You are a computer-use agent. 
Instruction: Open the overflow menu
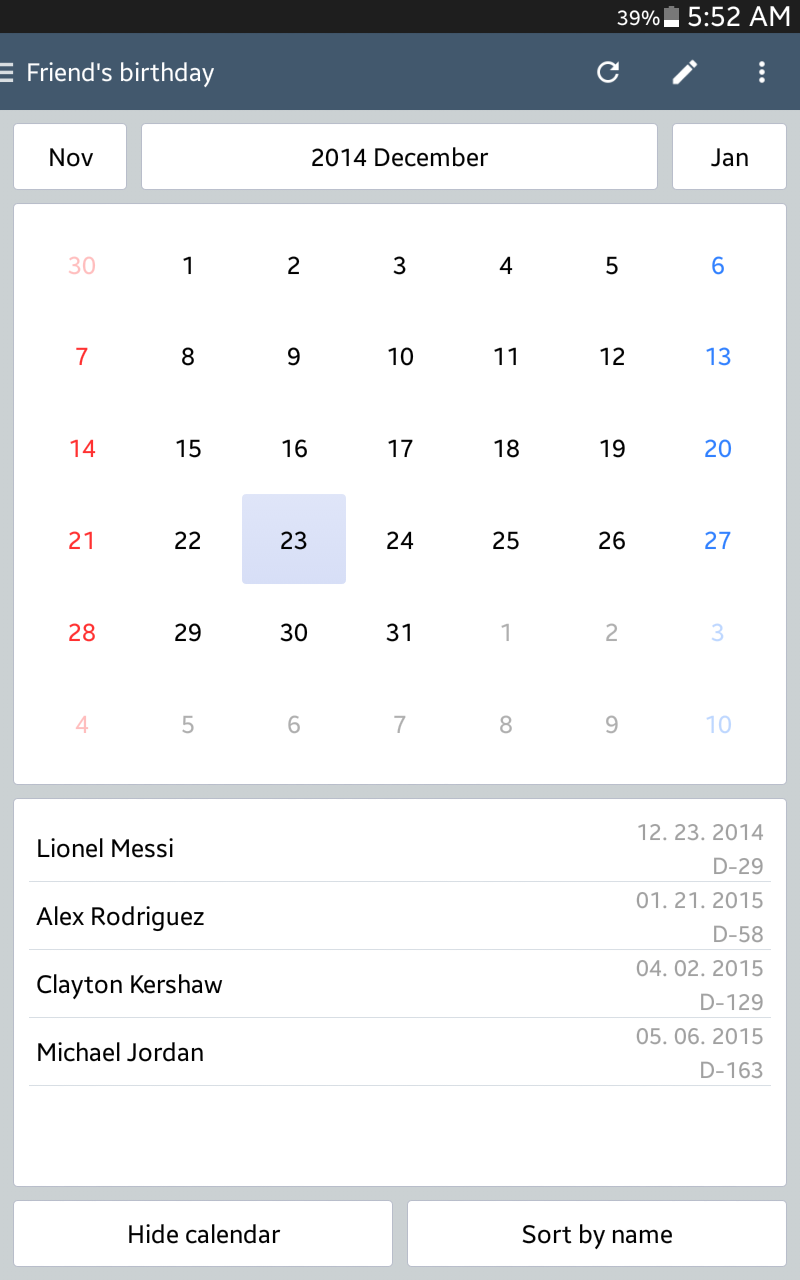click(x=762, y=72)
